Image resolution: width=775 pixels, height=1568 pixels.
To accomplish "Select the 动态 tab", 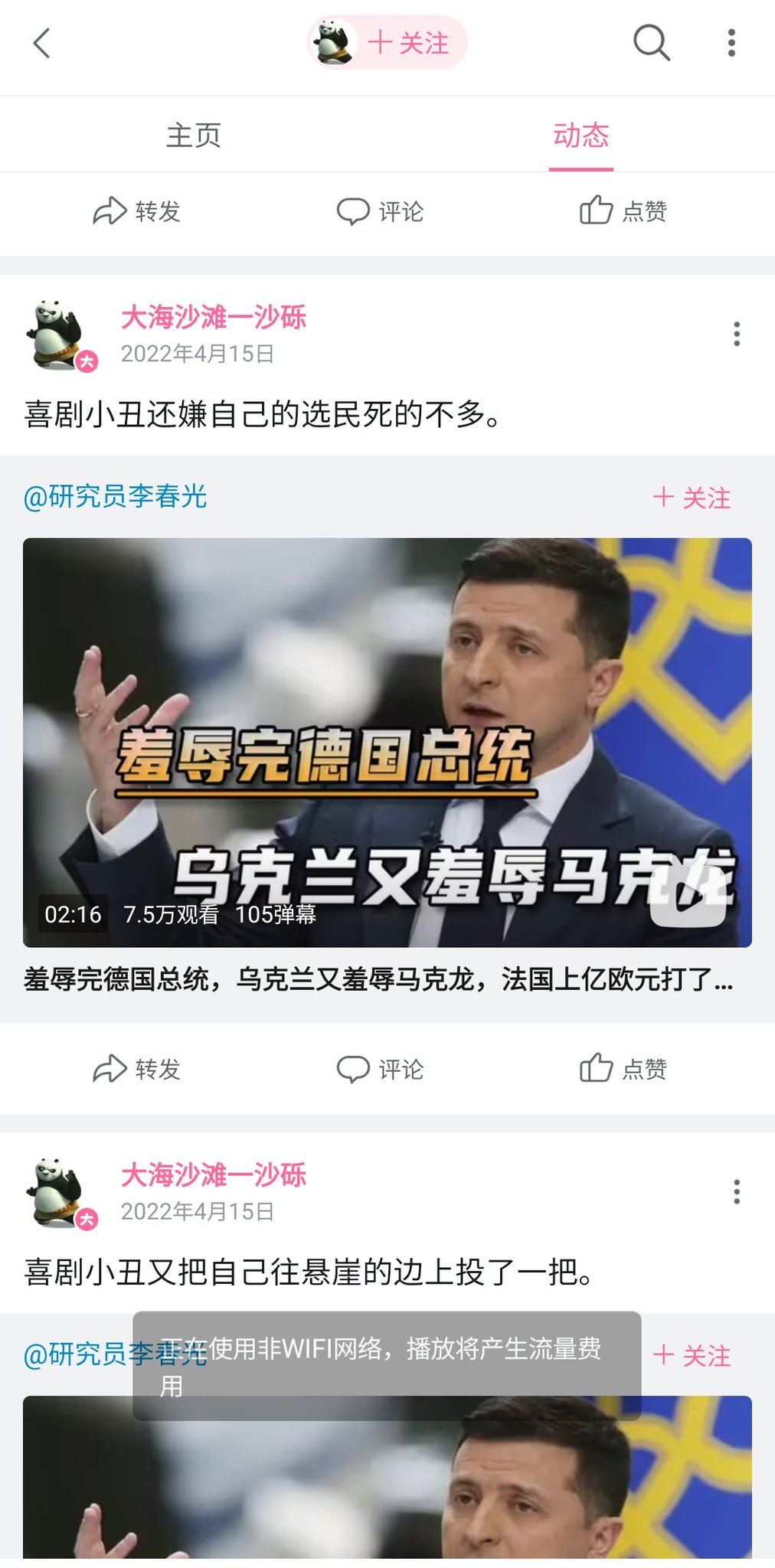I will tap(581, 136).
